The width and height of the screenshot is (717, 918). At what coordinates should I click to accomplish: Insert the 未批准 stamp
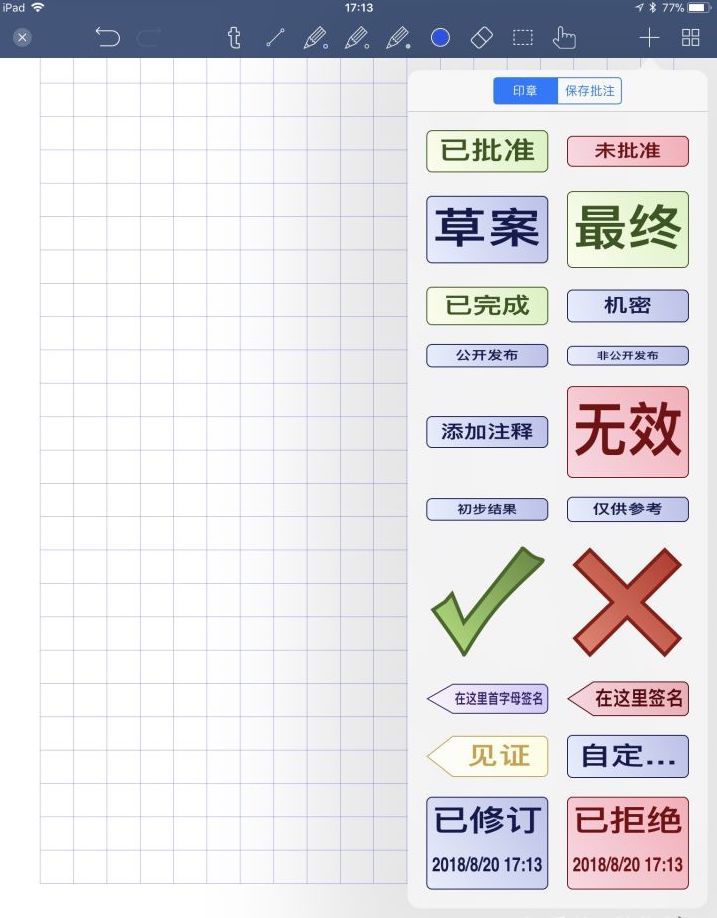pyautogui.click(x=627, y=151)
